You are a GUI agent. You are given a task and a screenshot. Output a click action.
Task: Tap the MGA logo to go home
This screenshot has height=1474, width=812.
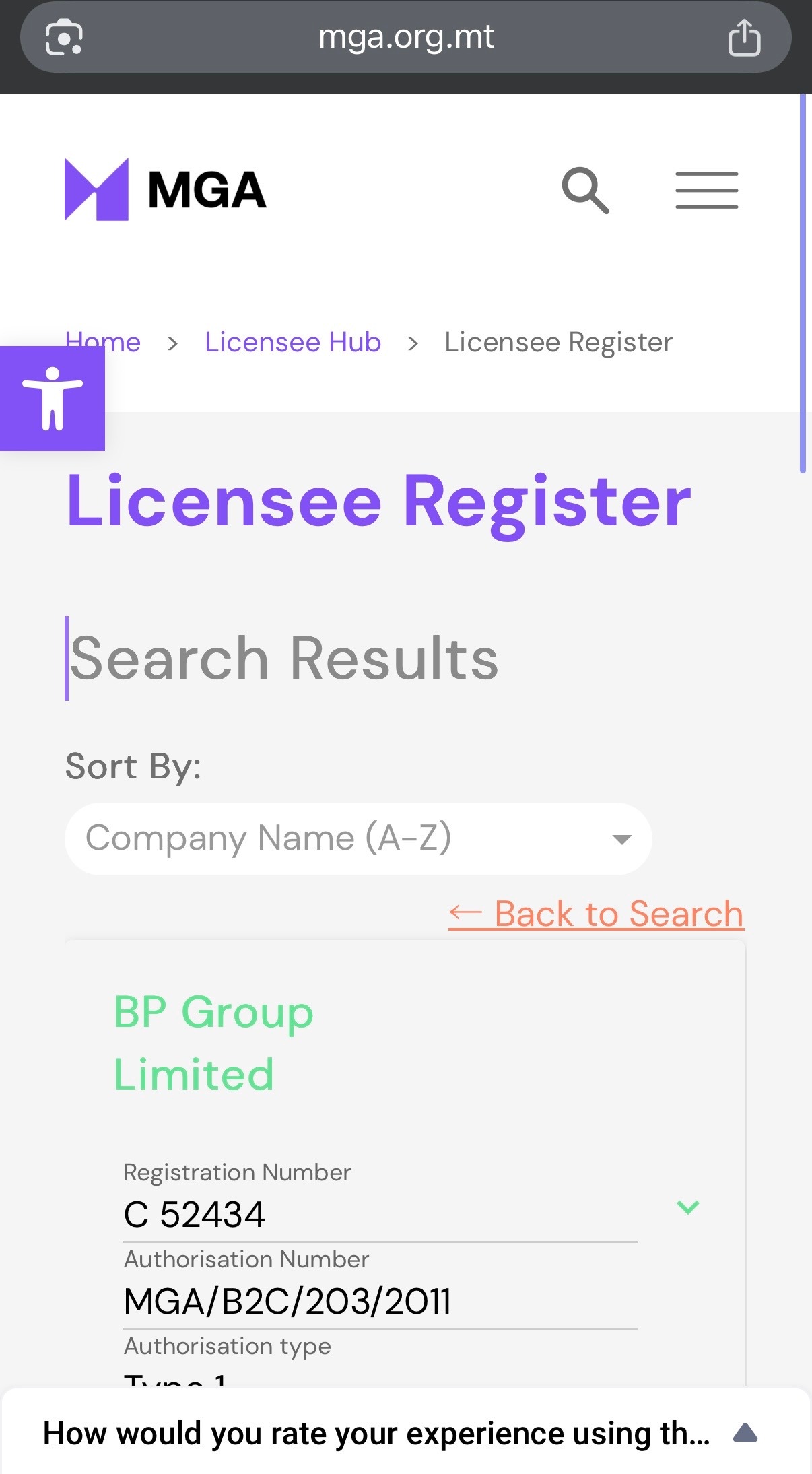click(x=166, y=190)
